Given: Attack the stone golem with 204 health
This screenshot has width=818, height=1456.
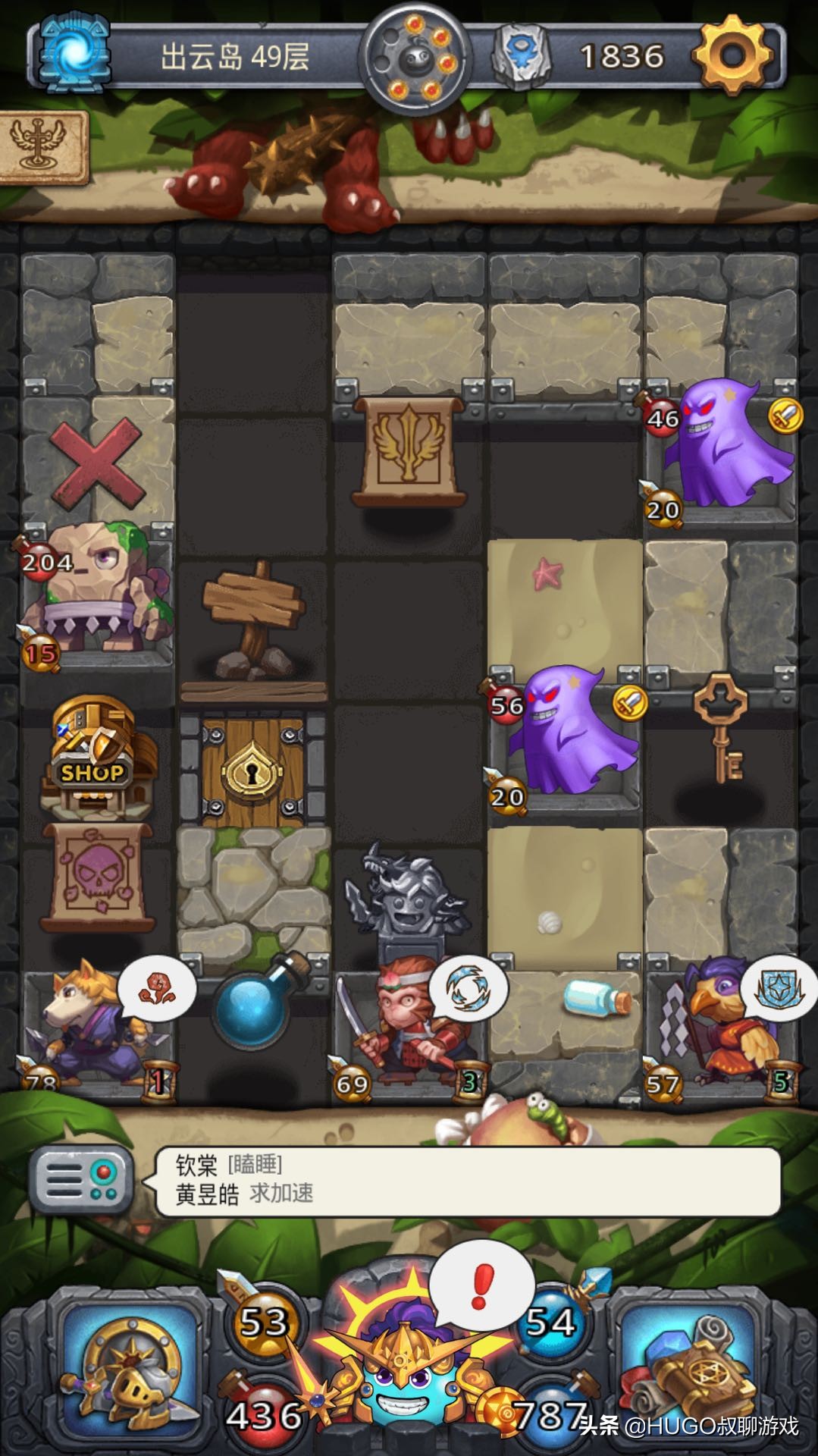Looking at the screenshot, I should [x=95, y=591].
